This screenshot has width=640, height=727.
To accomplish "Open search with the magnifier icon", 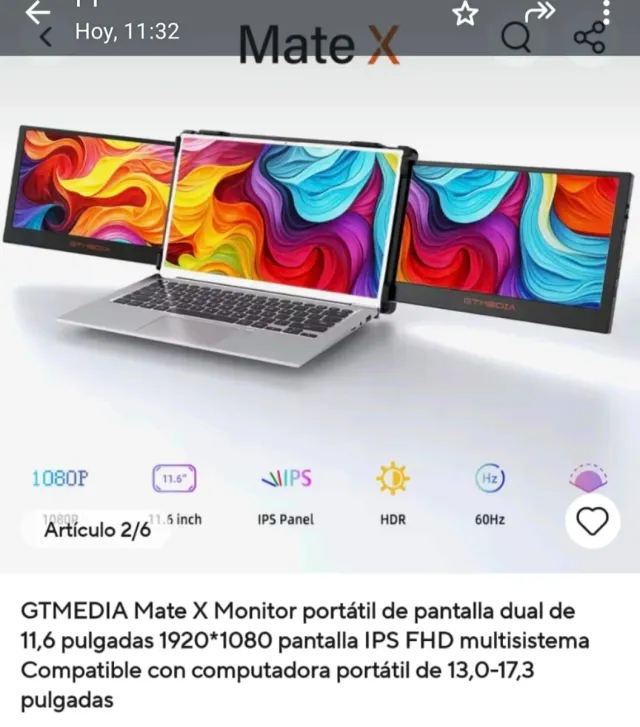I will (516, 39).
